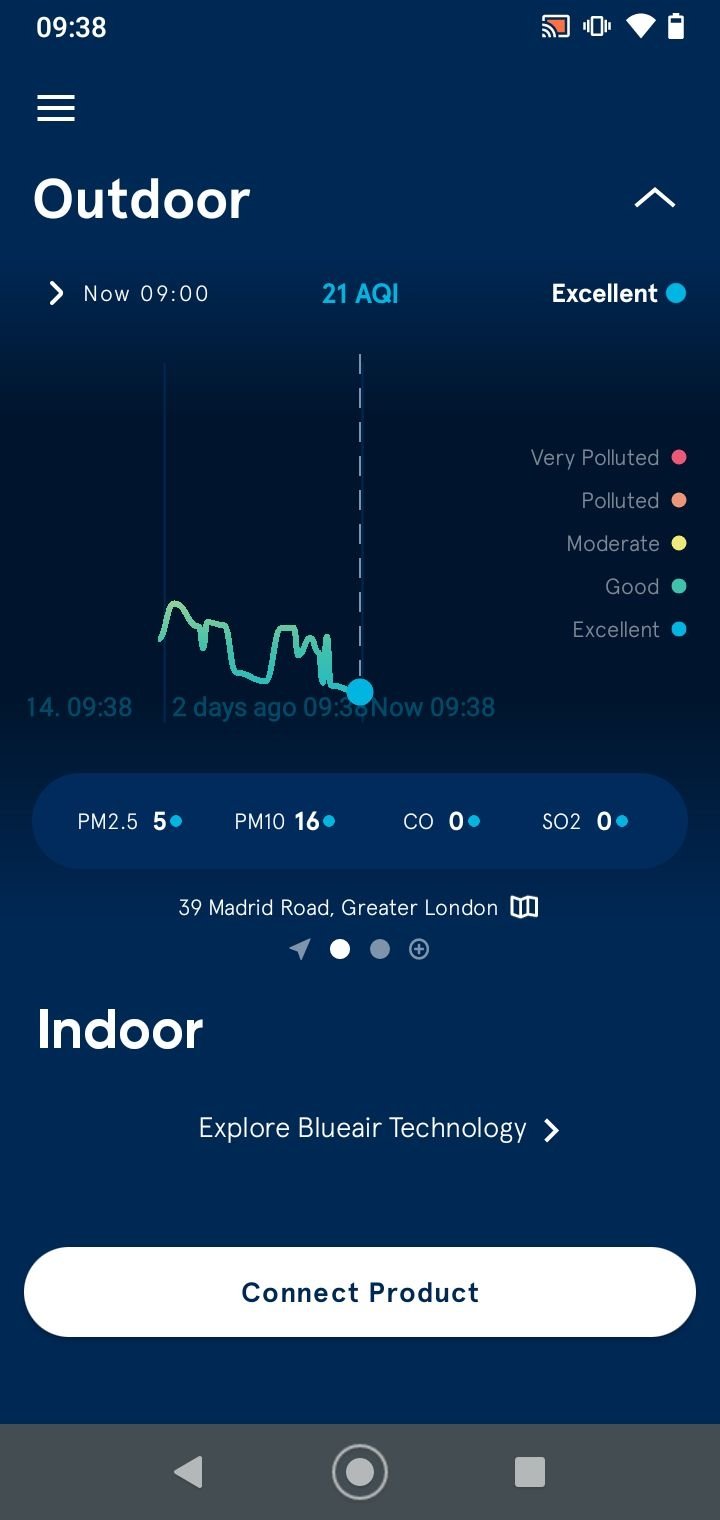Switch to current location page

(x=300, y=949)
